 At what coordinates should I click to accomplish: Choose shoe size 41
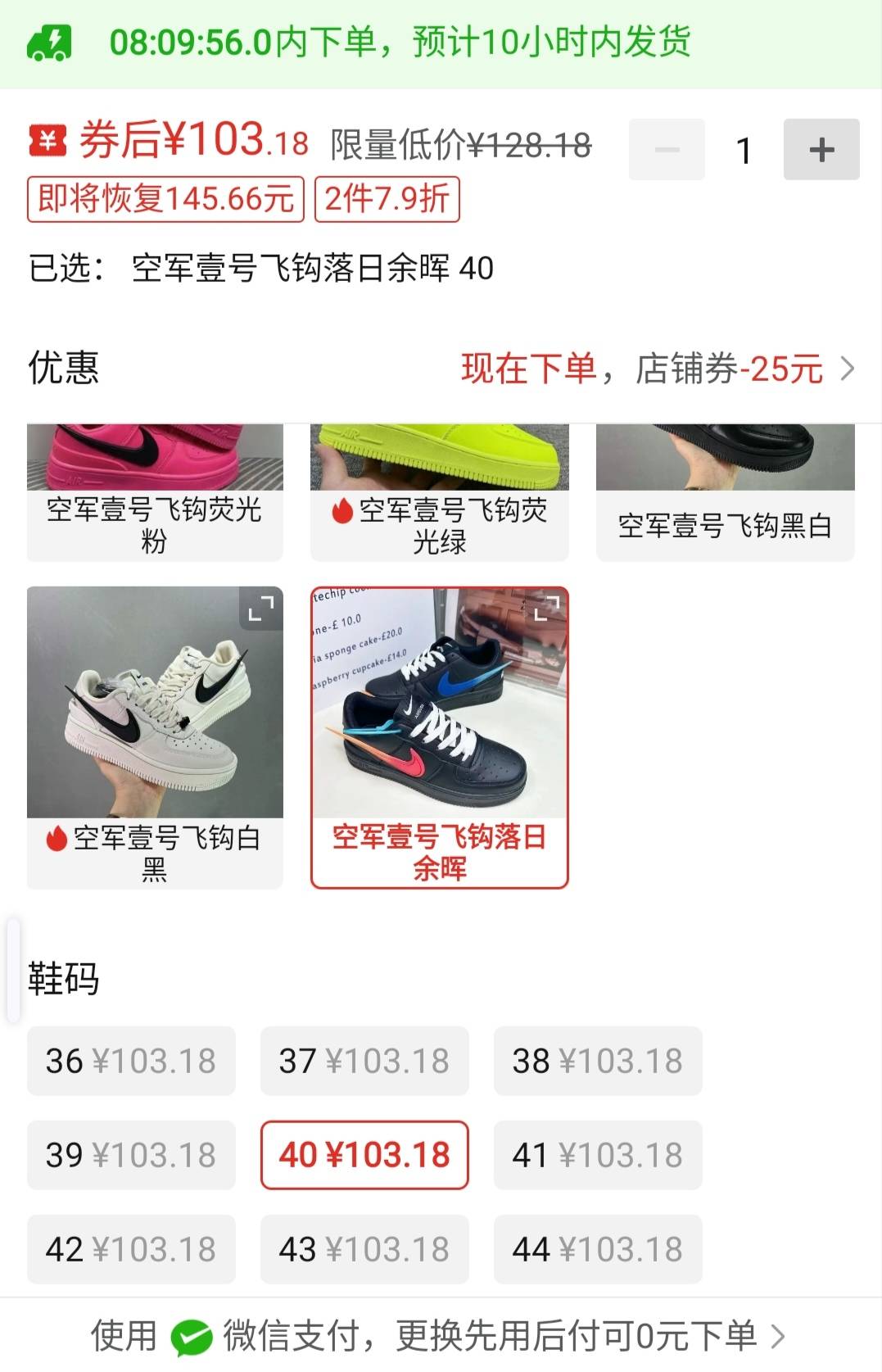point(598,1155)
